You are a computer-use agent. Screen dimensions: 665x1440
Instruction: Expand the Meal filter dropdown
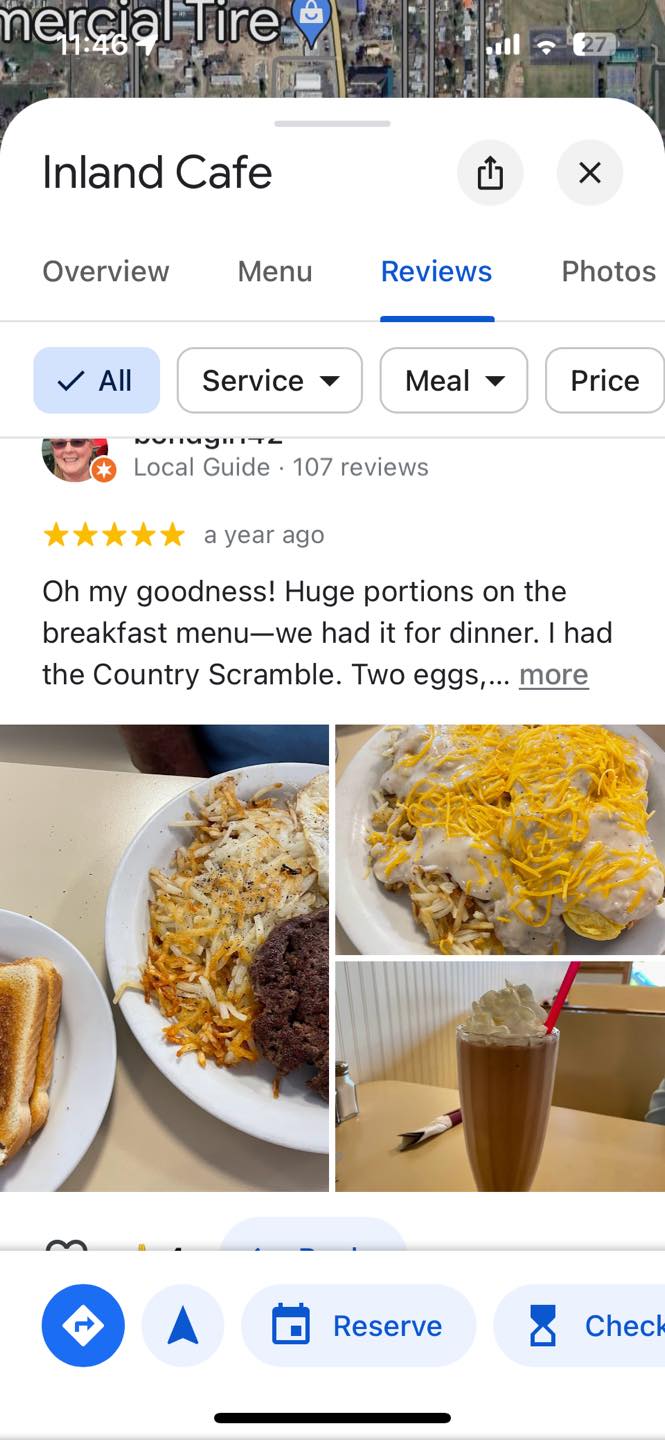(x=453, y=380)
